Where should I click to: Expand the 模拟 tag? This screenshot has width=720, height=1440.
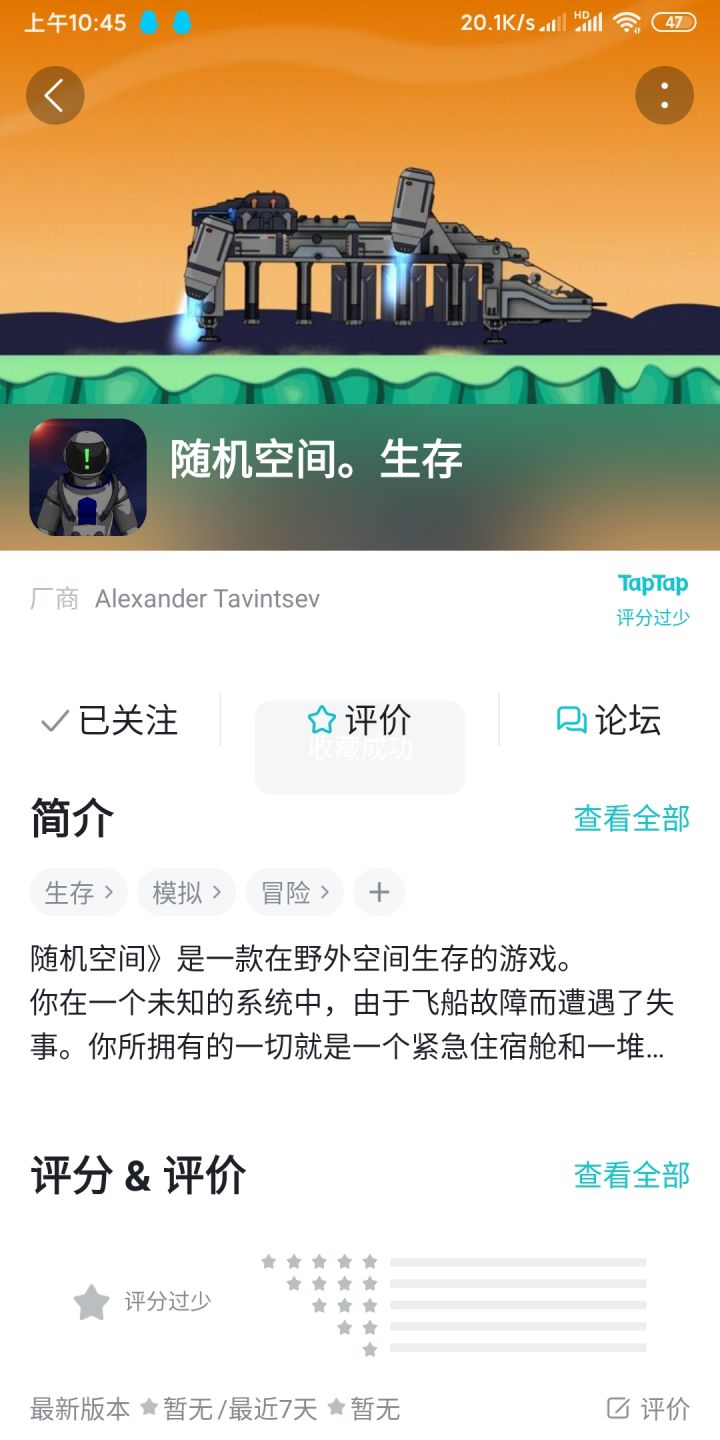(x=186, y=891)
